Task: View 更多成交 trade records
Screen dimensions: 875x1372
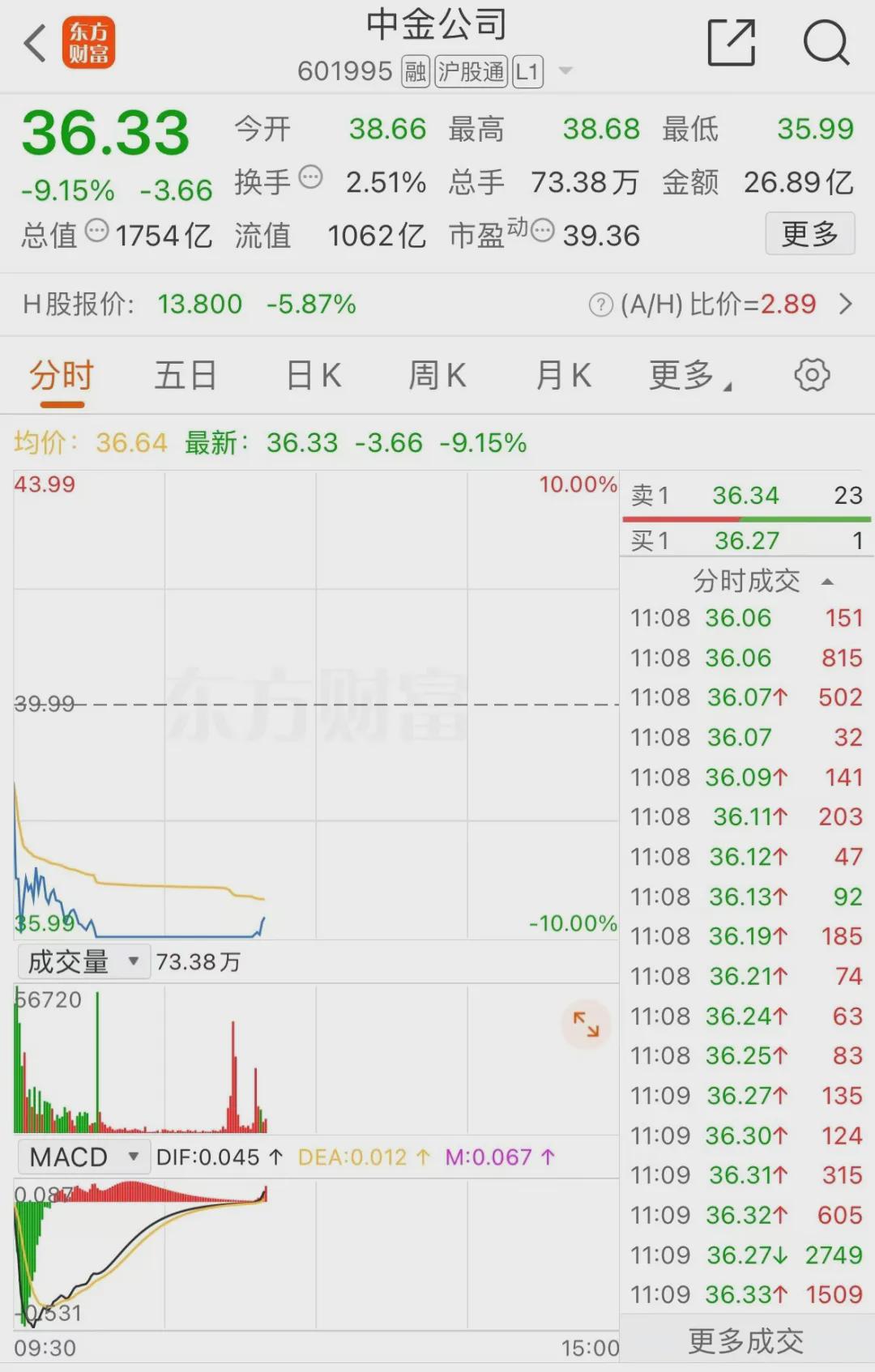Action: point(745,1341)
